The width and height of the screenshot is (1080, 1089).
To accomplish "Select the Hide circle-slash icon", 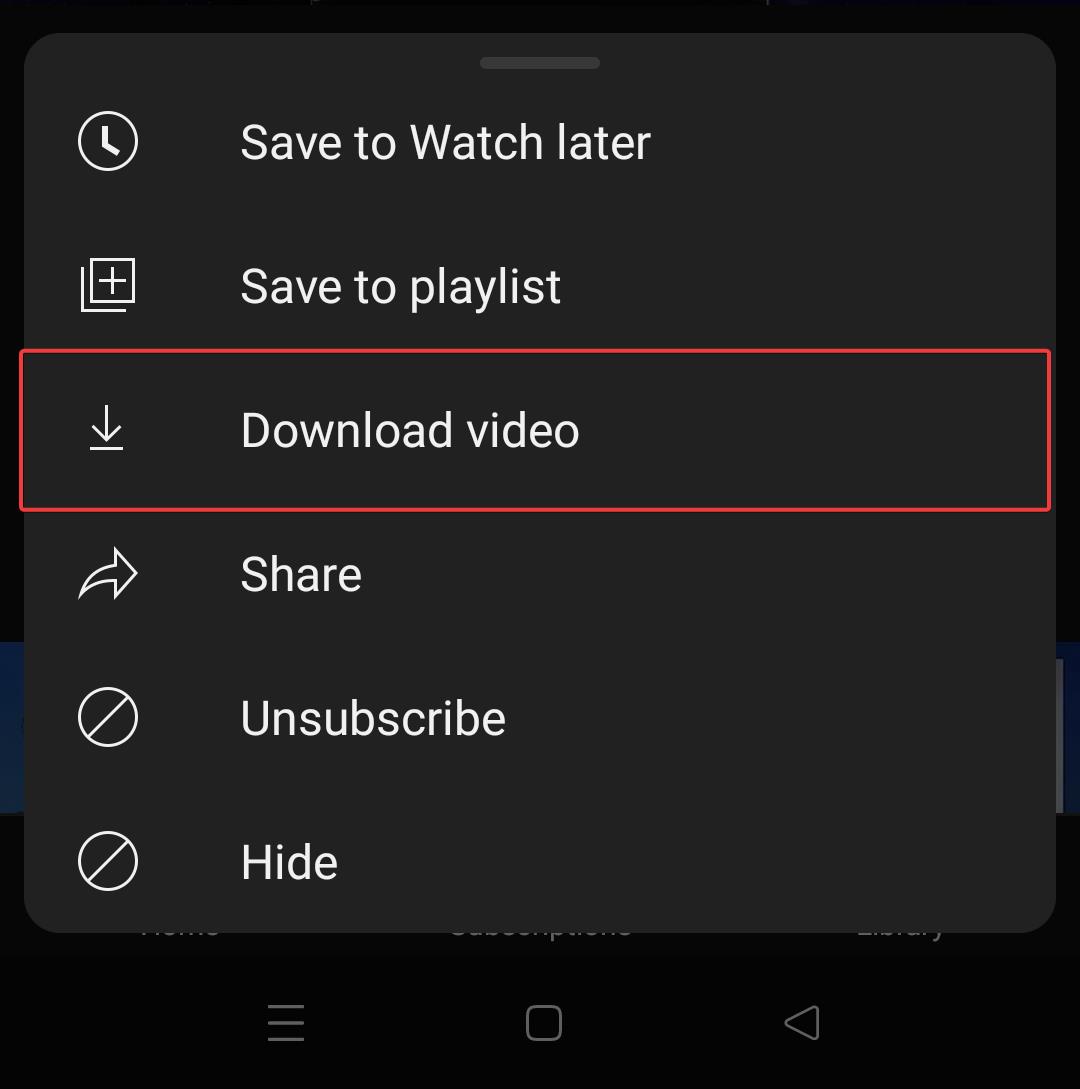I will click(x=107, y=860).
